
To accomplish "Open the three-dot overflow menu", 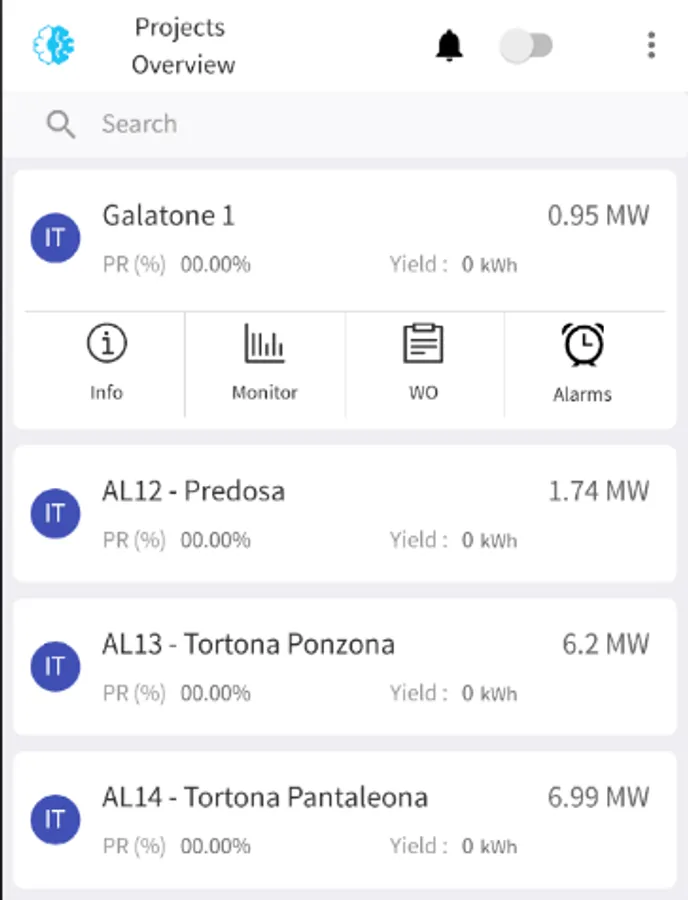I will [x=651, y=45].
